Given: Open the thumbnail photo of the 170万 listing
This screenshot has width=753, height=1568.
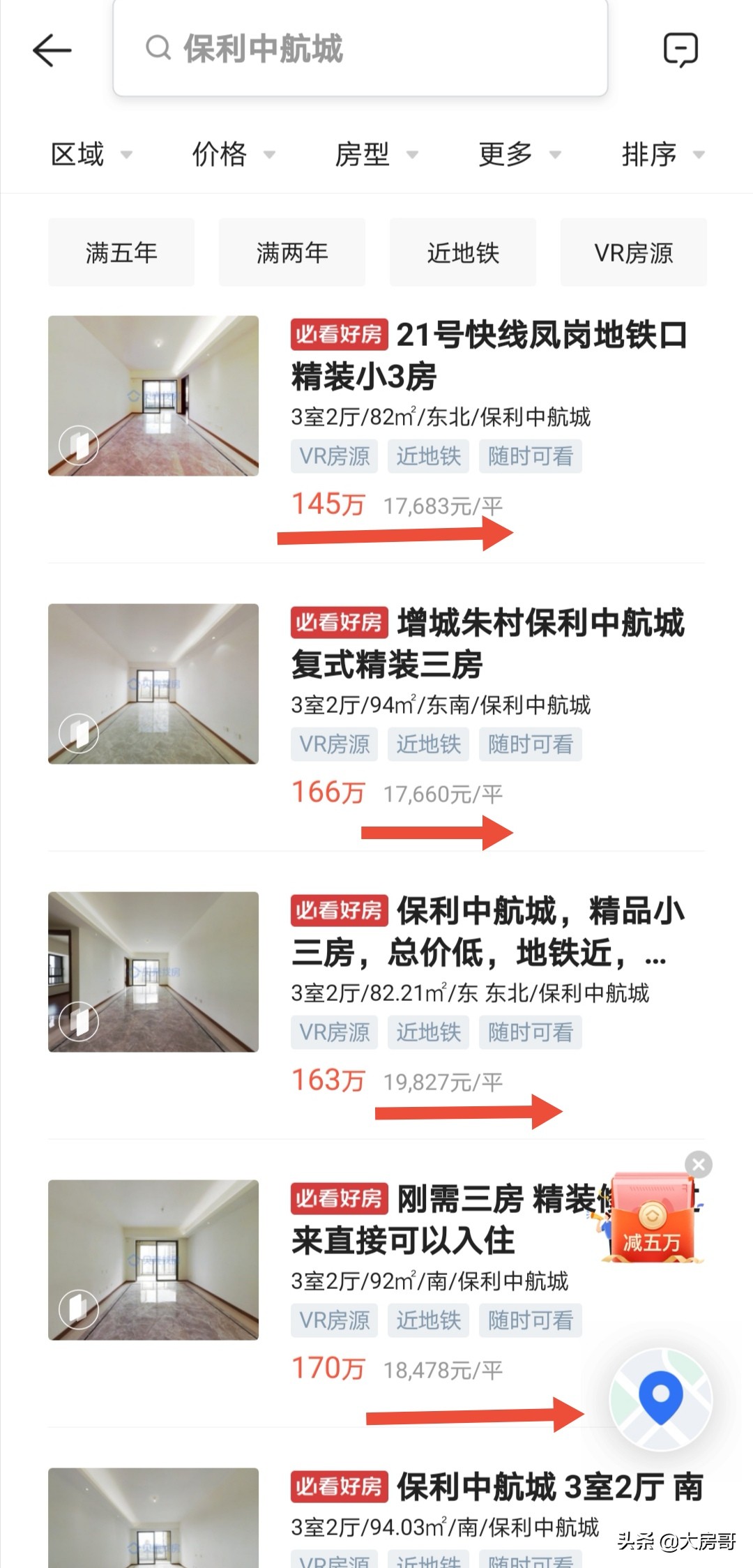Looking at the screenshot, I should pos(153,1259).
